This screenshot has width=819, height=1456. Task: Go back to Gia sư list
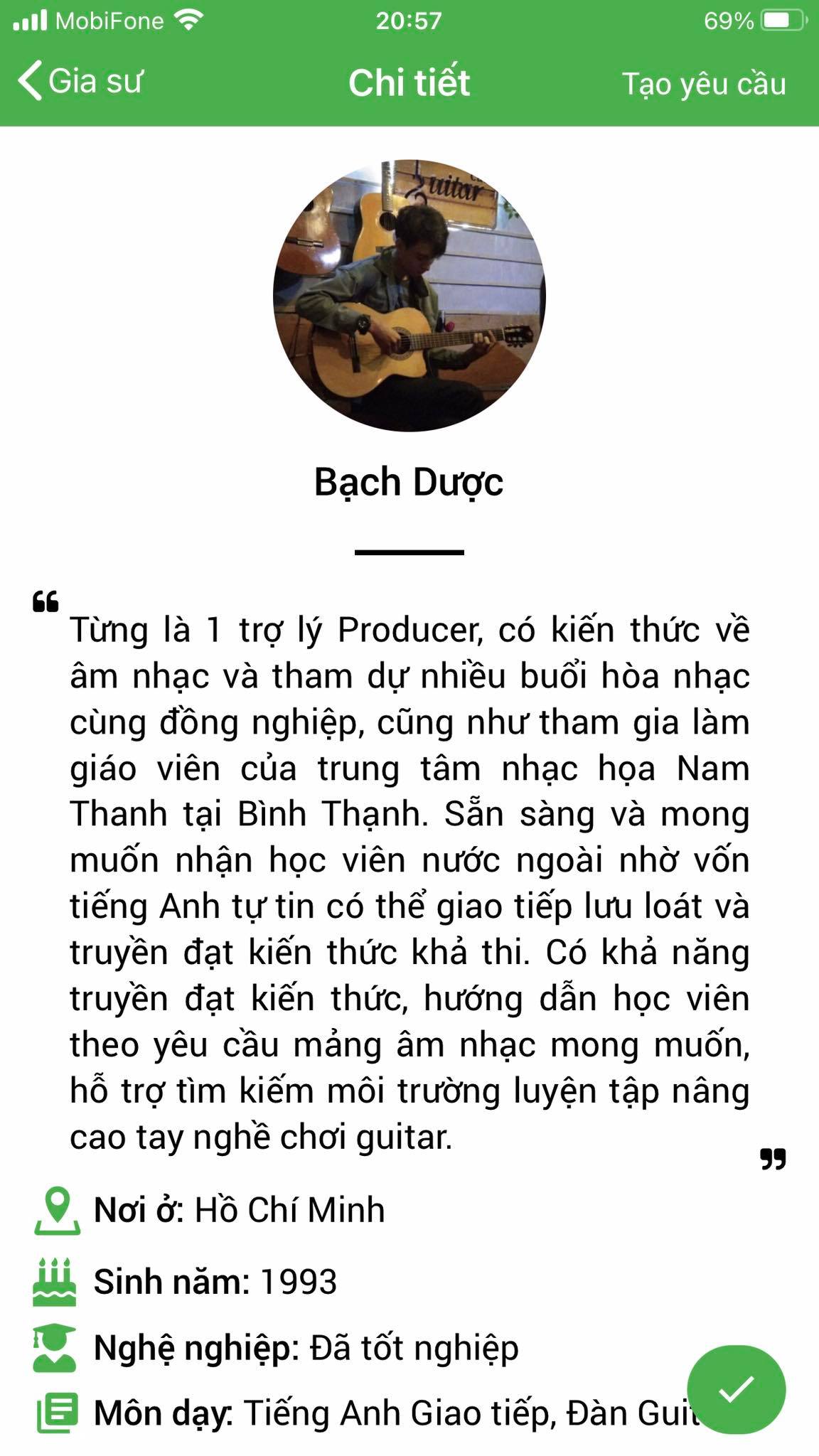point(80,81)
